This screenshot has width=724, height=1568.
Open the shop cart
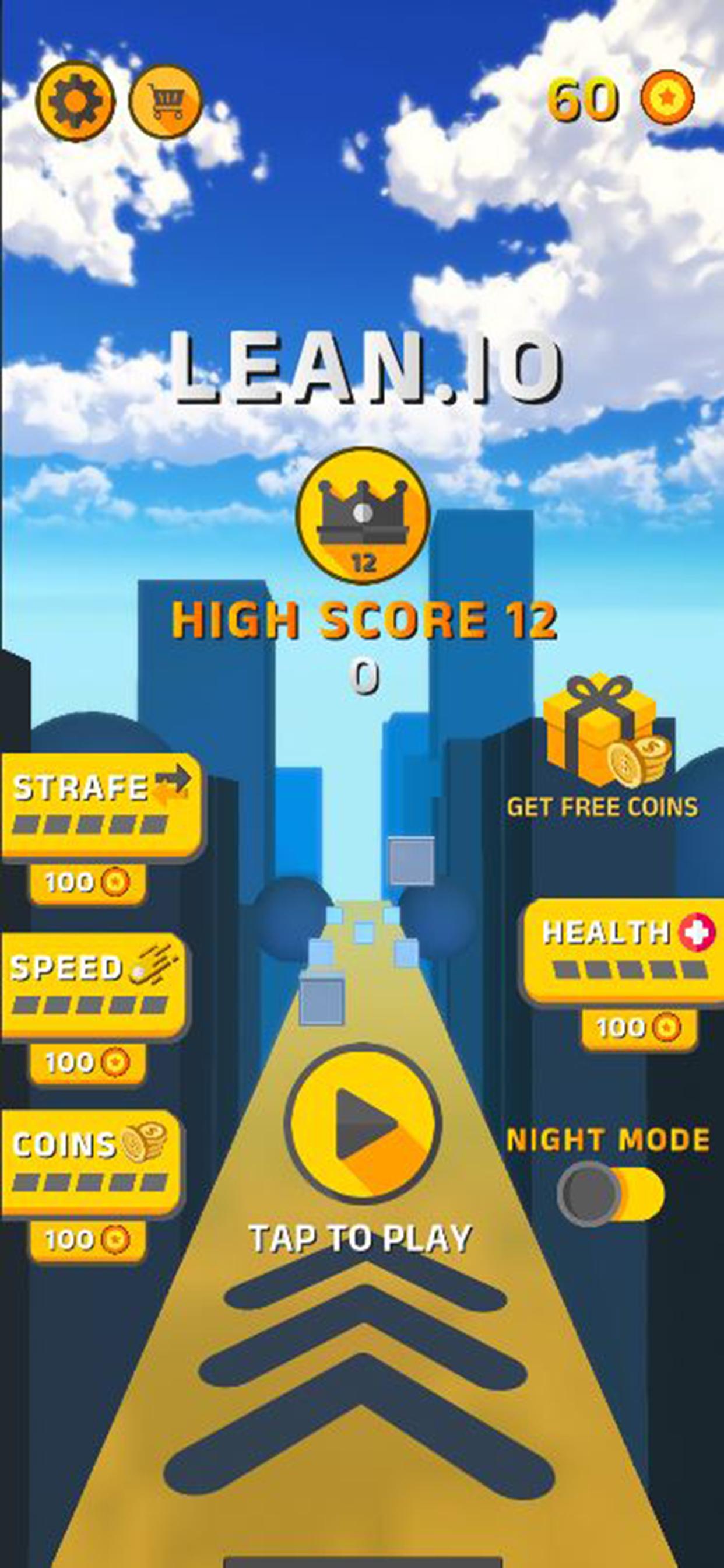pos(166,101)
